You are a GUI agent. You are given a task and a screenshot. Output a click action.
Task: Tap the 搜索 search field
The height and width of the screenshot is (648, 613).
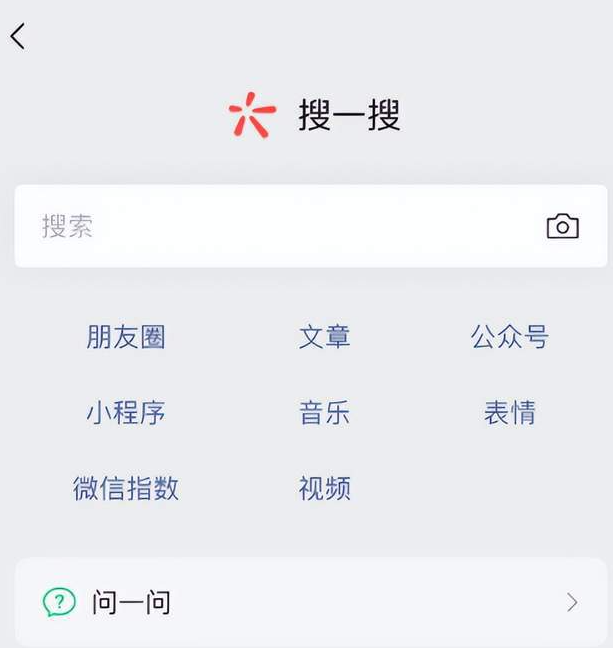pos(280,226)
